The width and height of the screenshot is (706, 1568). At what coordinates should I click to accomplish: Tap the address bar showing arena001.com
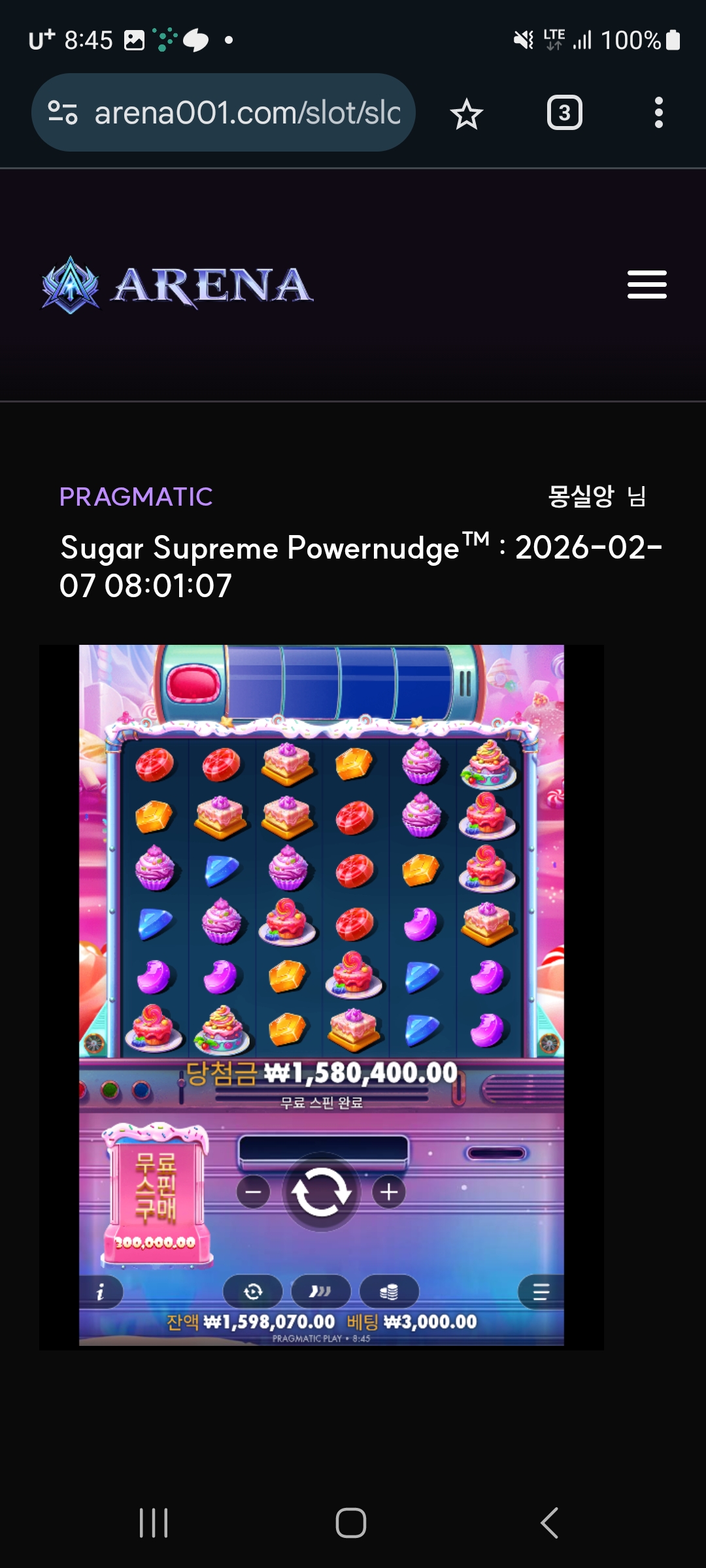[247, 113]
